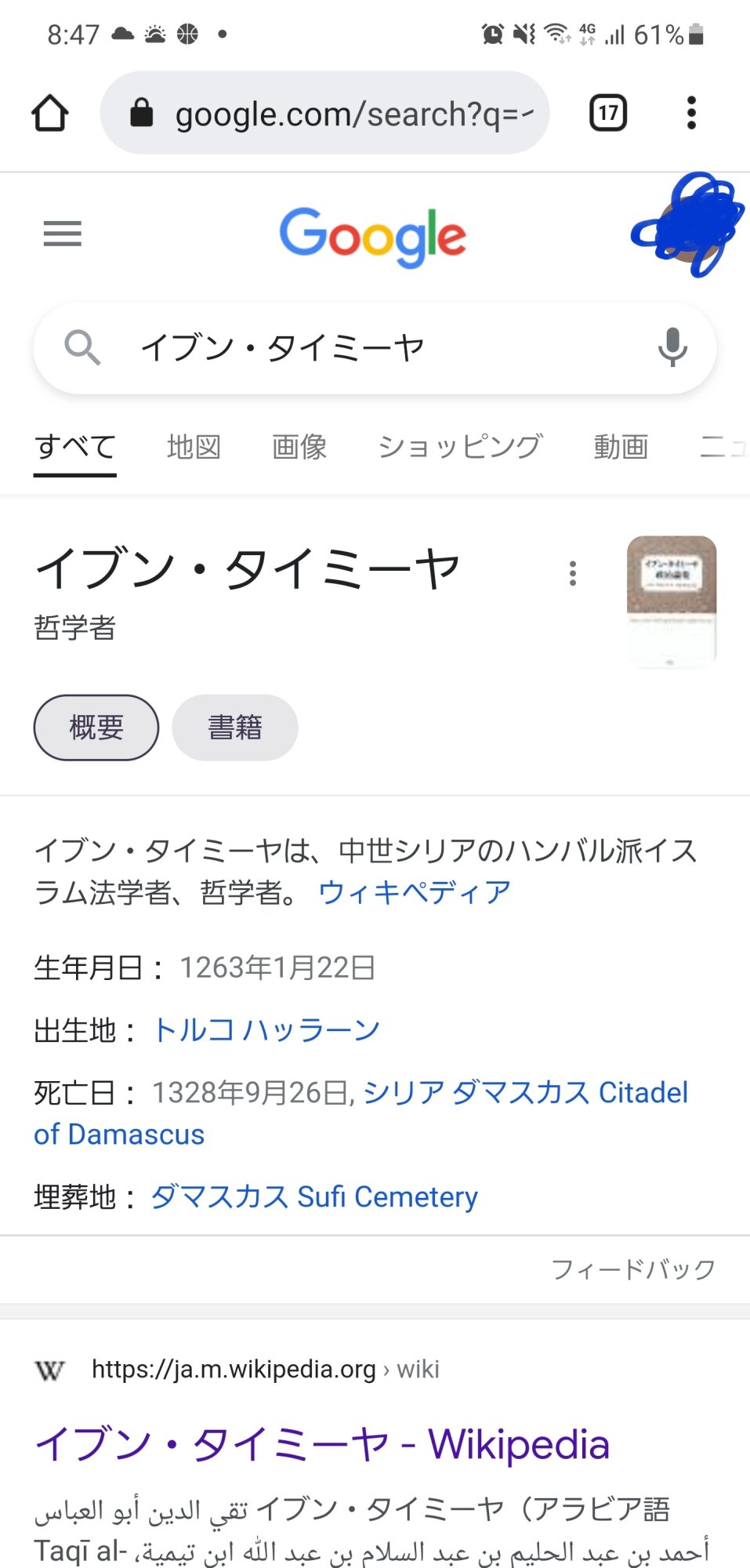This screenshot has height=1568, width=750.
Task: Open the browser overflow menu
Action: pos(691,113)
